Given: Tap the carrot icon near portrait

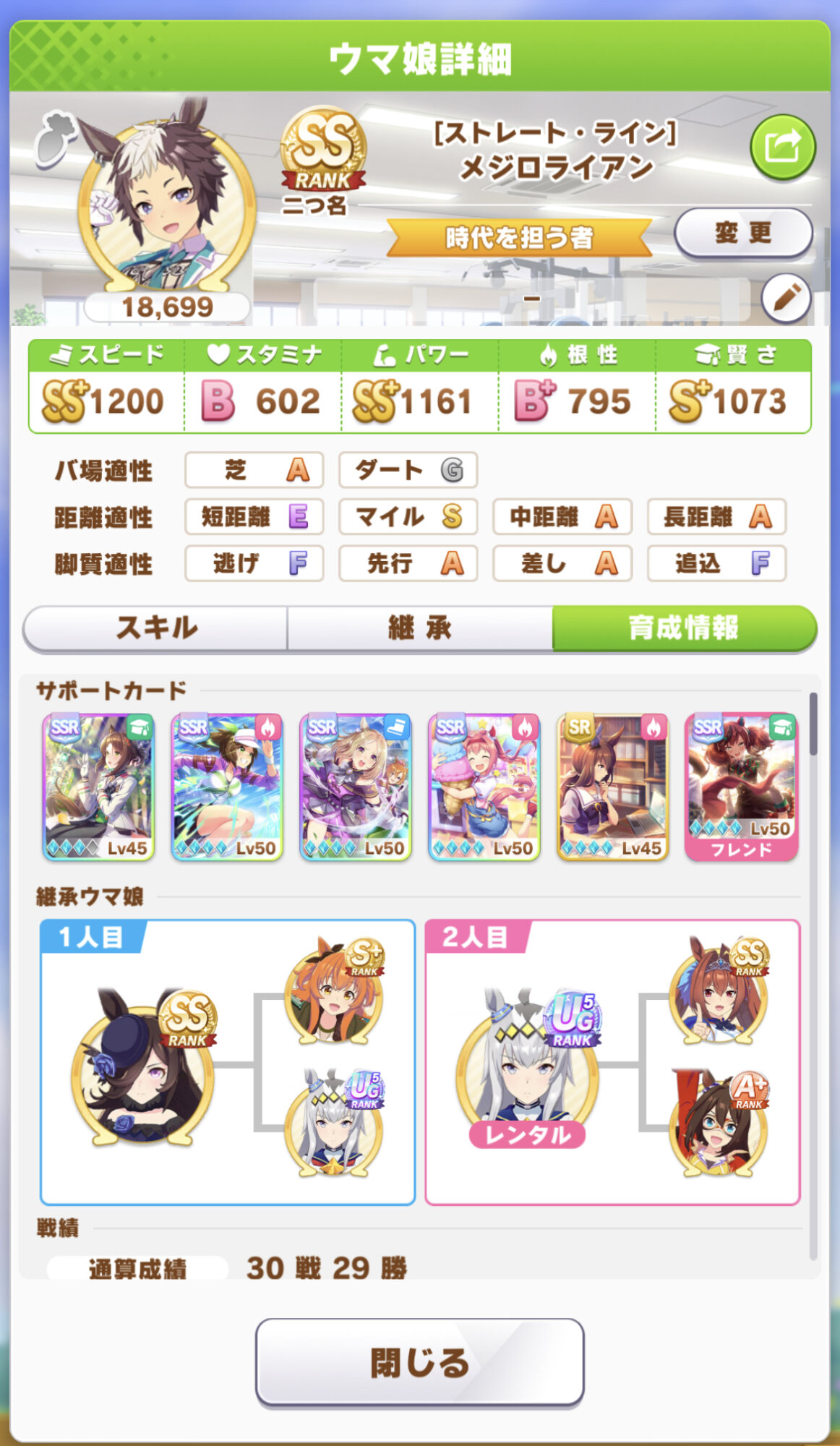Looking at the screenshot, I should [55, 137].
